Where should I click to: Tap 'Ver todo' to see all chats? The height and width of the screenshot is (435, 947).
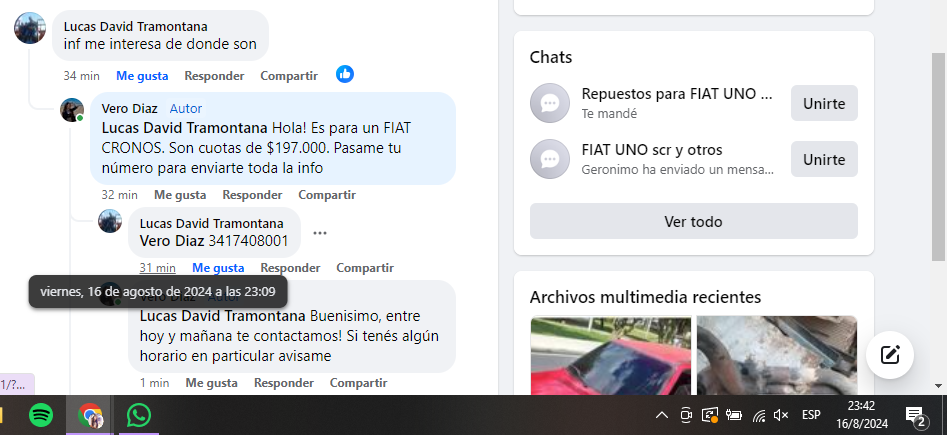(693, 221)
